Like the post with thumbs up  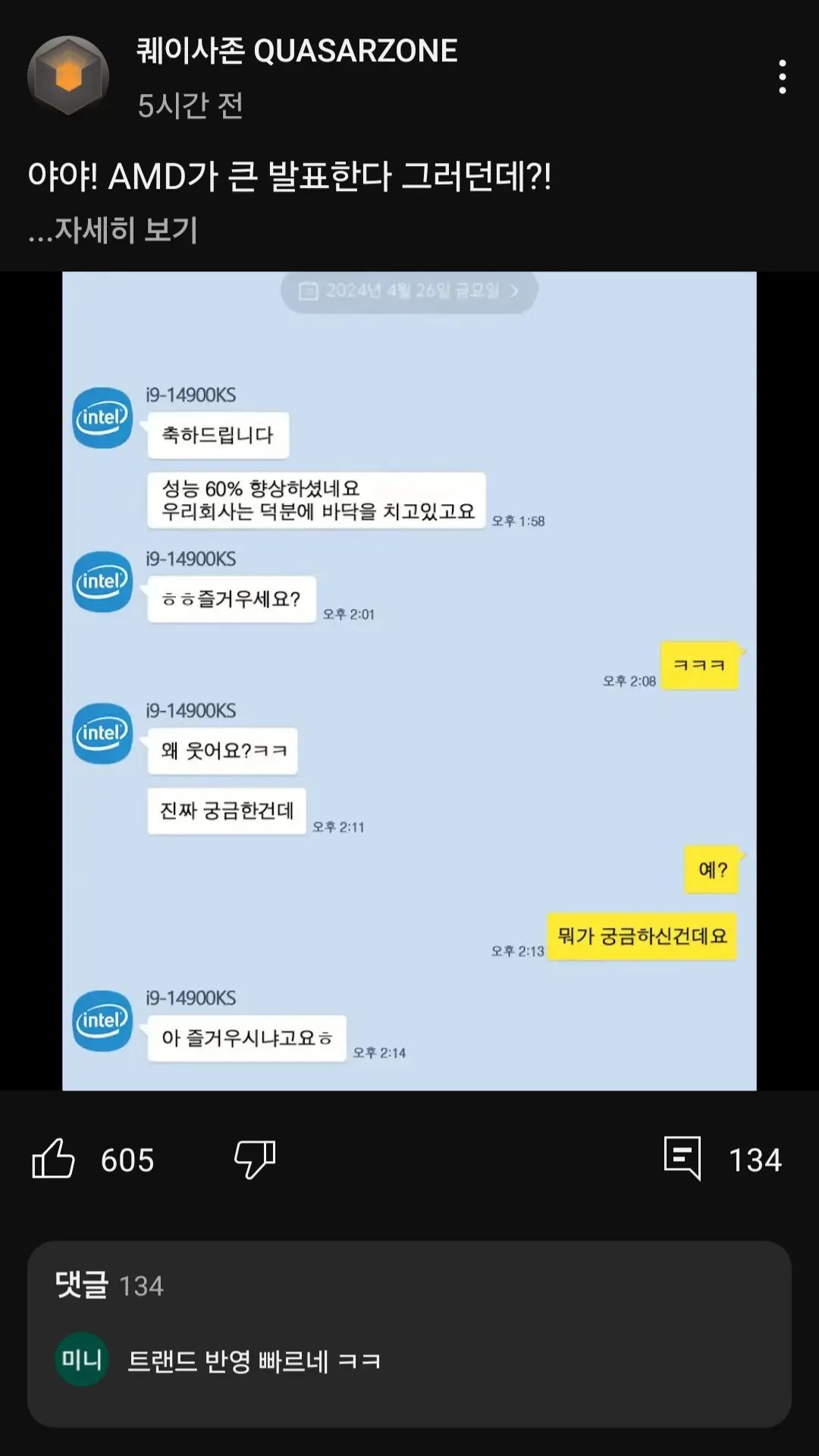[x=53, y=1159]
